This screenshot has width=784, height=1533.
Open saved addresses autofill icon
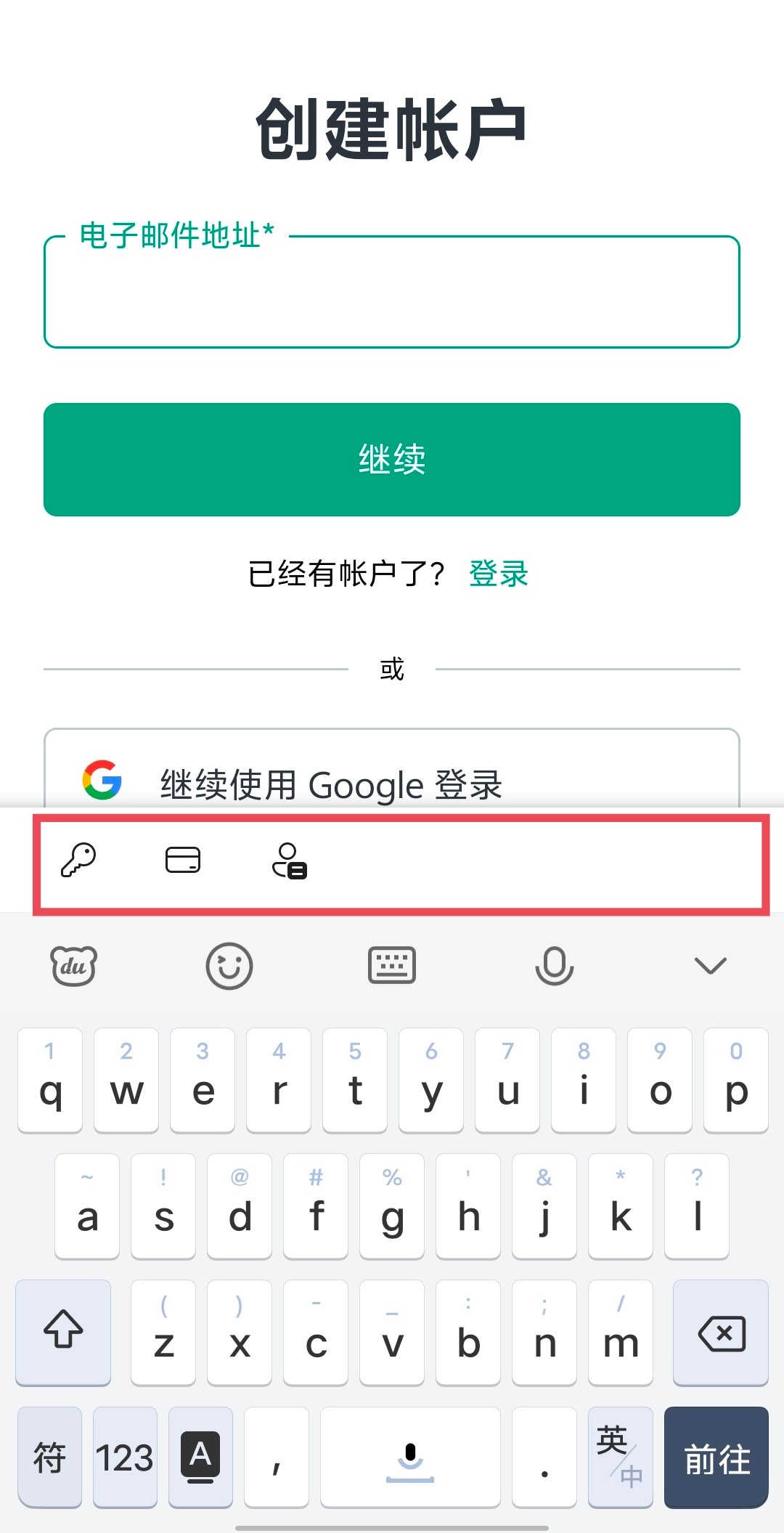click(289, 861)
